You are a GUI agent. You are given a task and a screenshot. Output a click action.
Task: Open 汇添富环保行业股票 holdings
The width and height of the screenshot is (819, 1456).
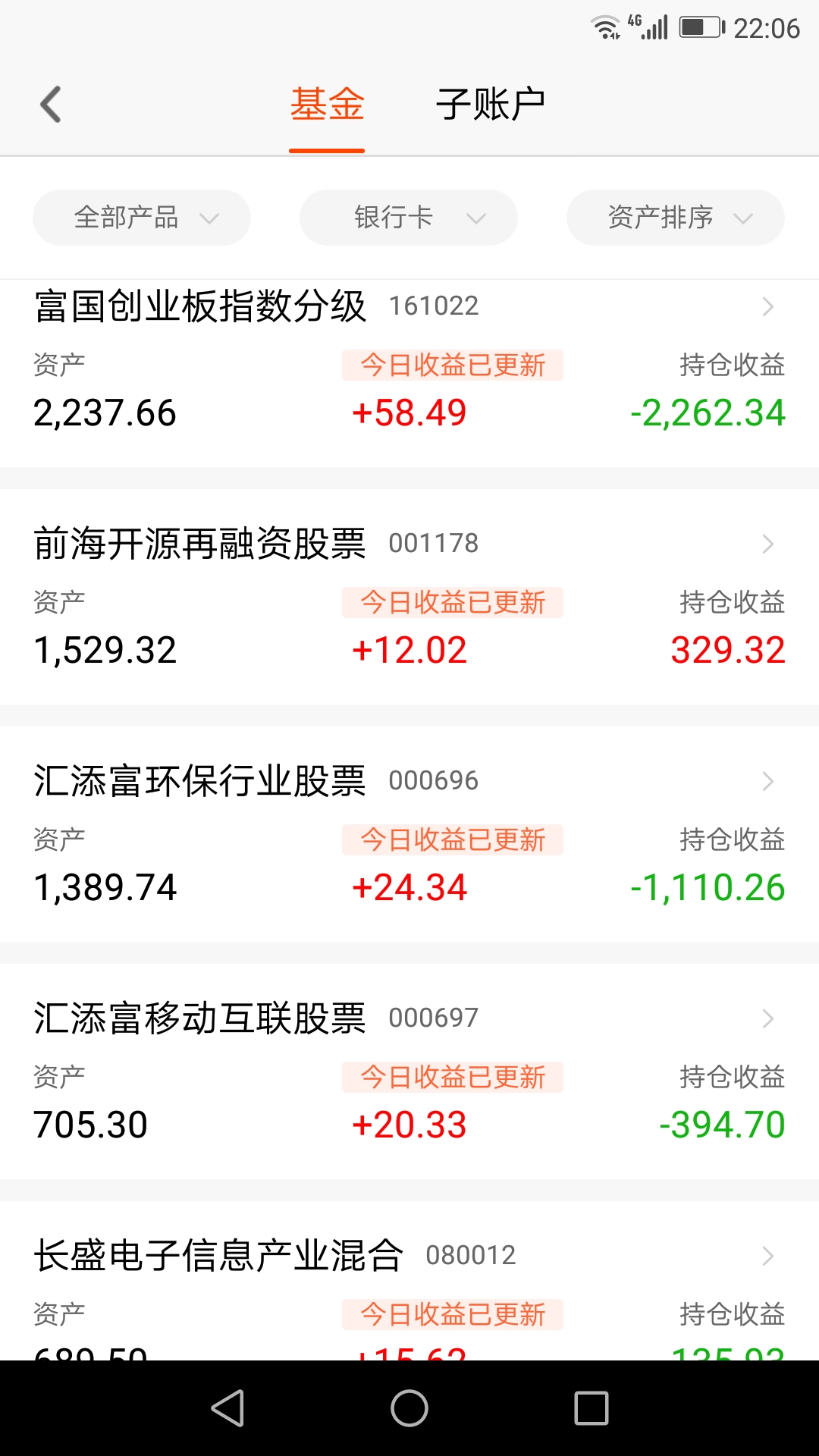[x=409, y=834]
